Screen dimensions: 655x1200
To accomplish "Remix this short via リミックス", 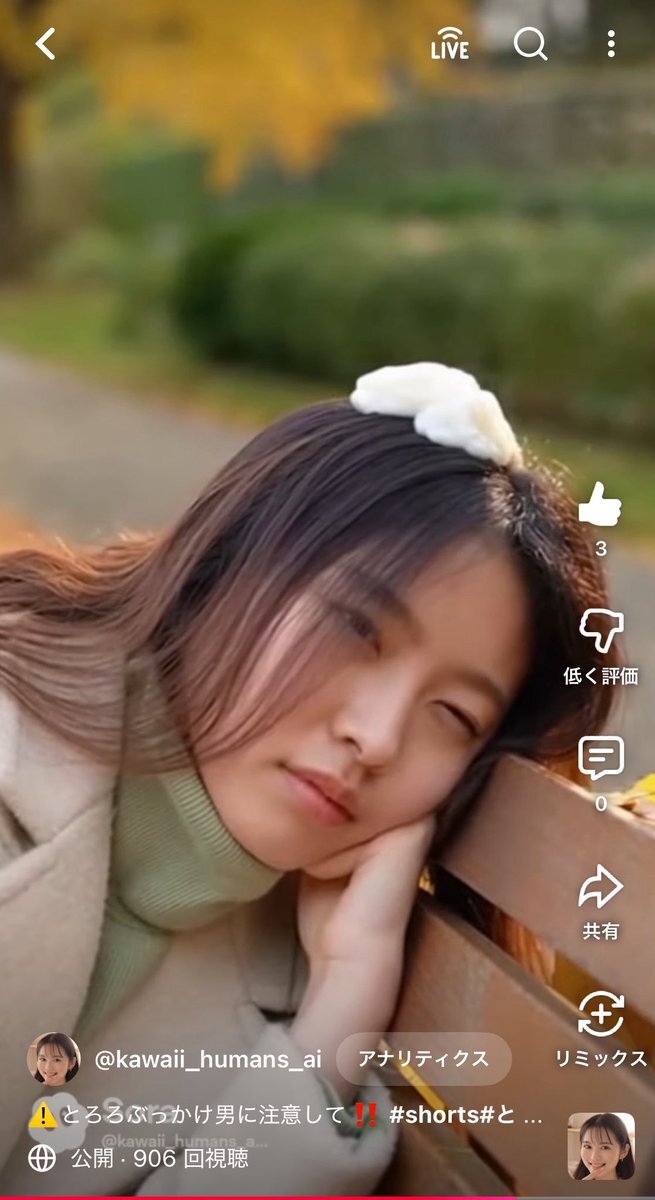I will pyautogui.click(x=600, y=1014).
